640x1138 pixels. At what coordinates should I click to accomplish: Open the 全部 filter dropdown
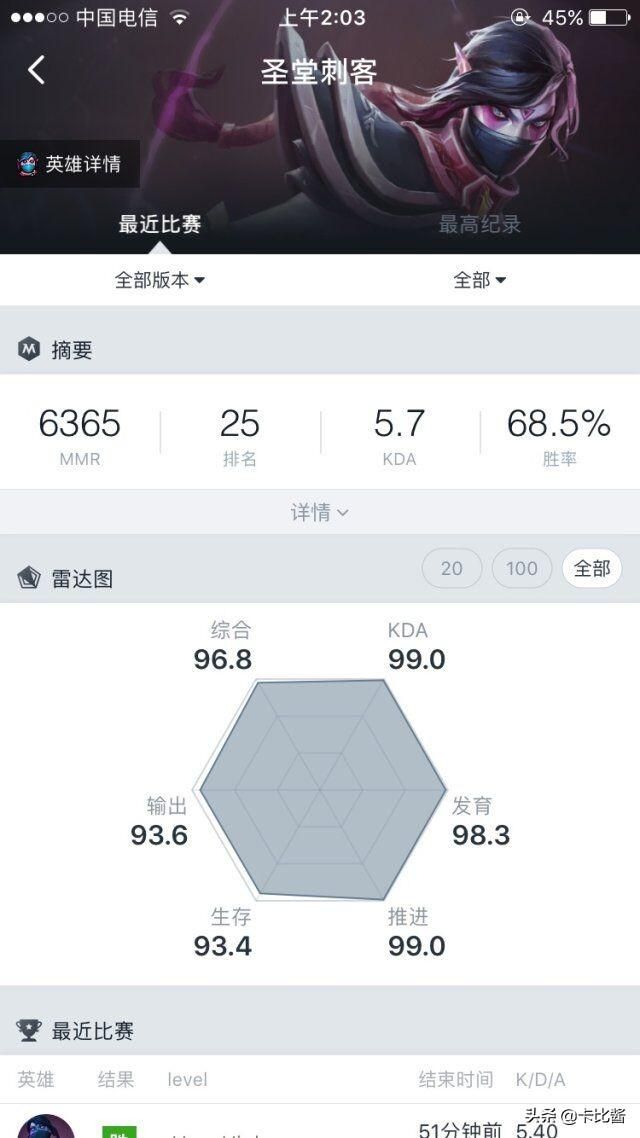(x=480, y=280)
